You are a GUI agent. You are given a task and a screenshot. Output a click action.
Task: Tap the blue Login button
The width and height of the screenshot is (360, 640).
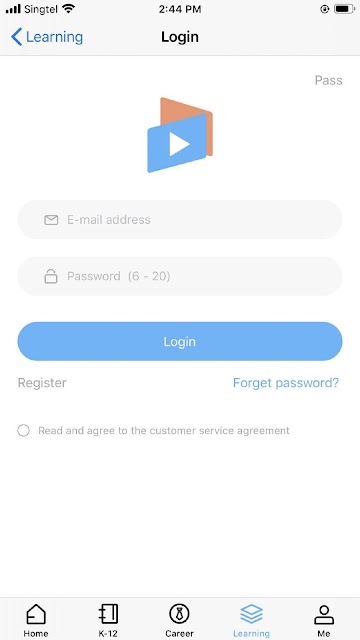(180, 341)
